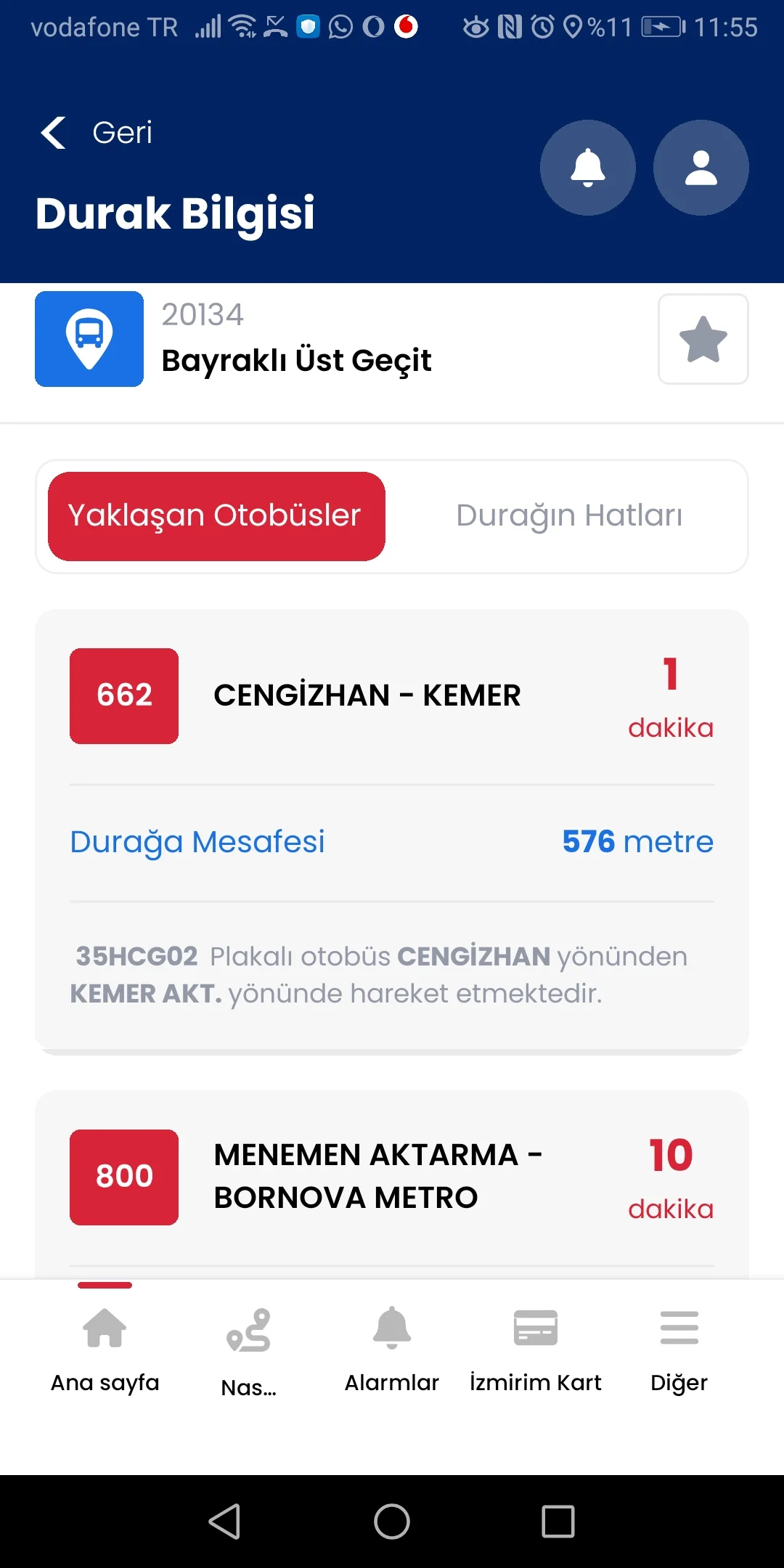Image resolution: width=784 pixels, height=1568 pixels.
Task: Tap the 662 route number badge
Action: click(123, 695)
